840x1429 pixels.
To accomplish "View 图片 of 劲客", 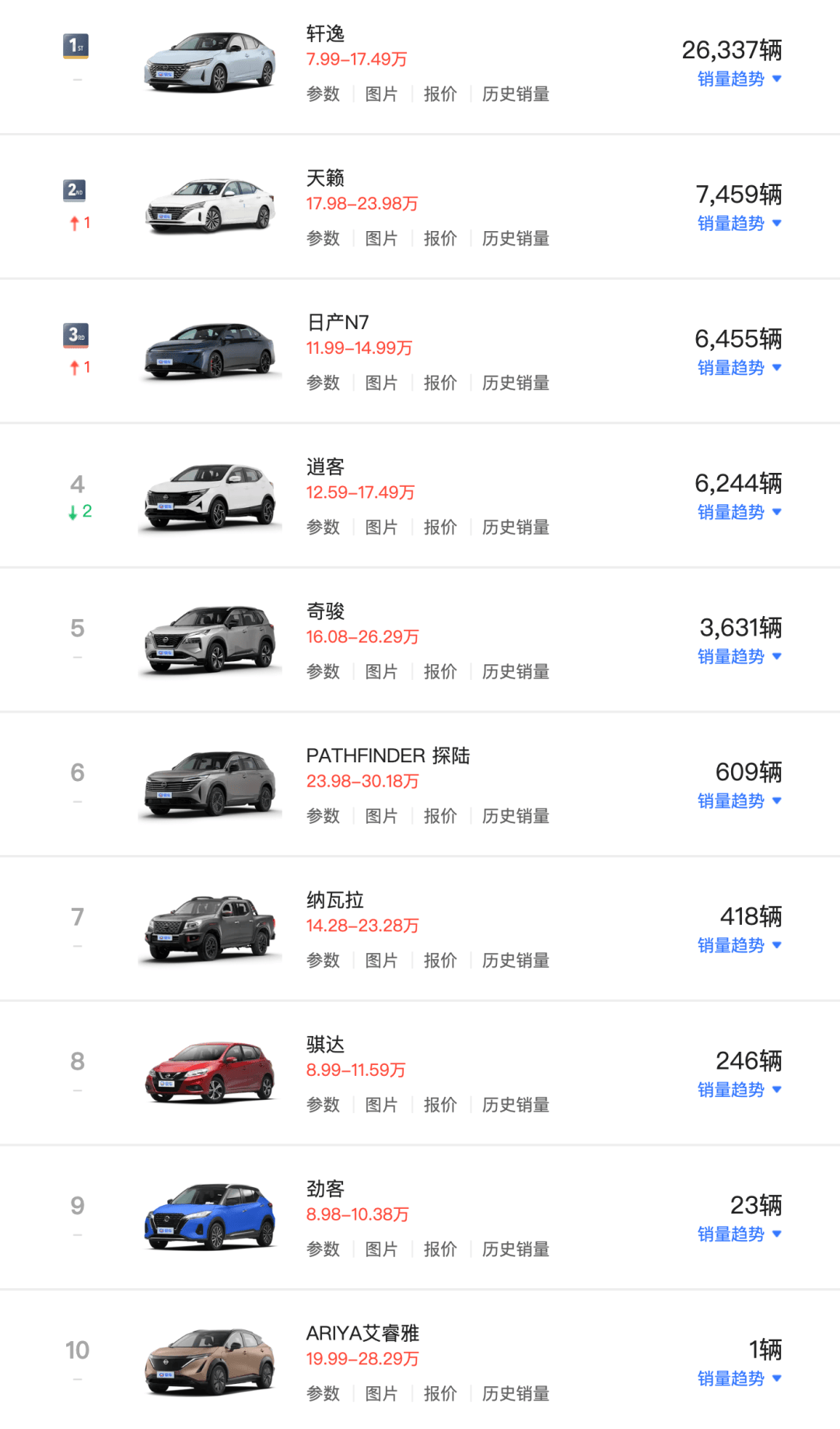I will [381, 1249].
